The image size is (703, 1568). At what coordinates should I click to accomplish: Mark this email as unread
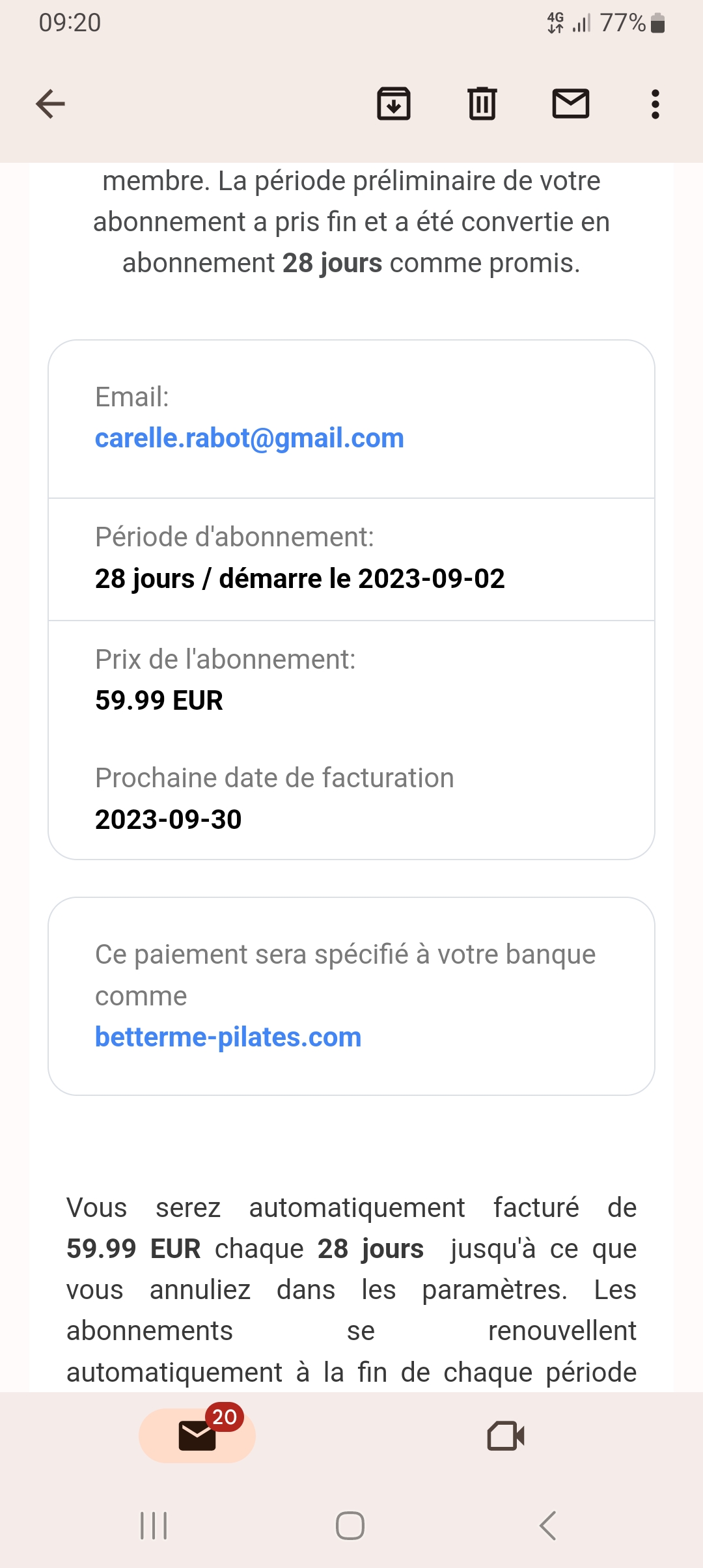click(571, 104)
